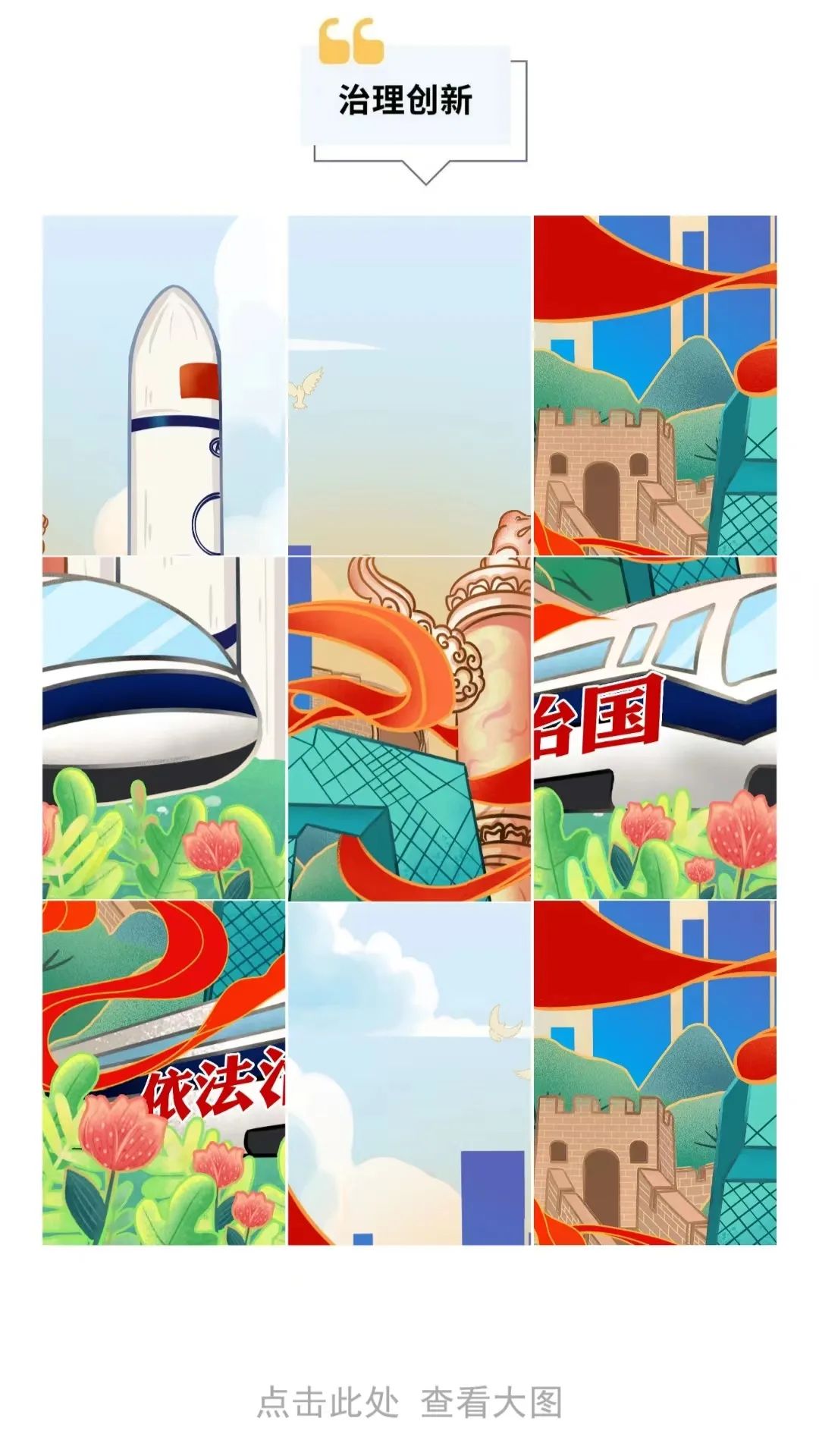Screen dimensions: 819x1456
Task: Open the rocket picture tile
Action: [164, 385]
